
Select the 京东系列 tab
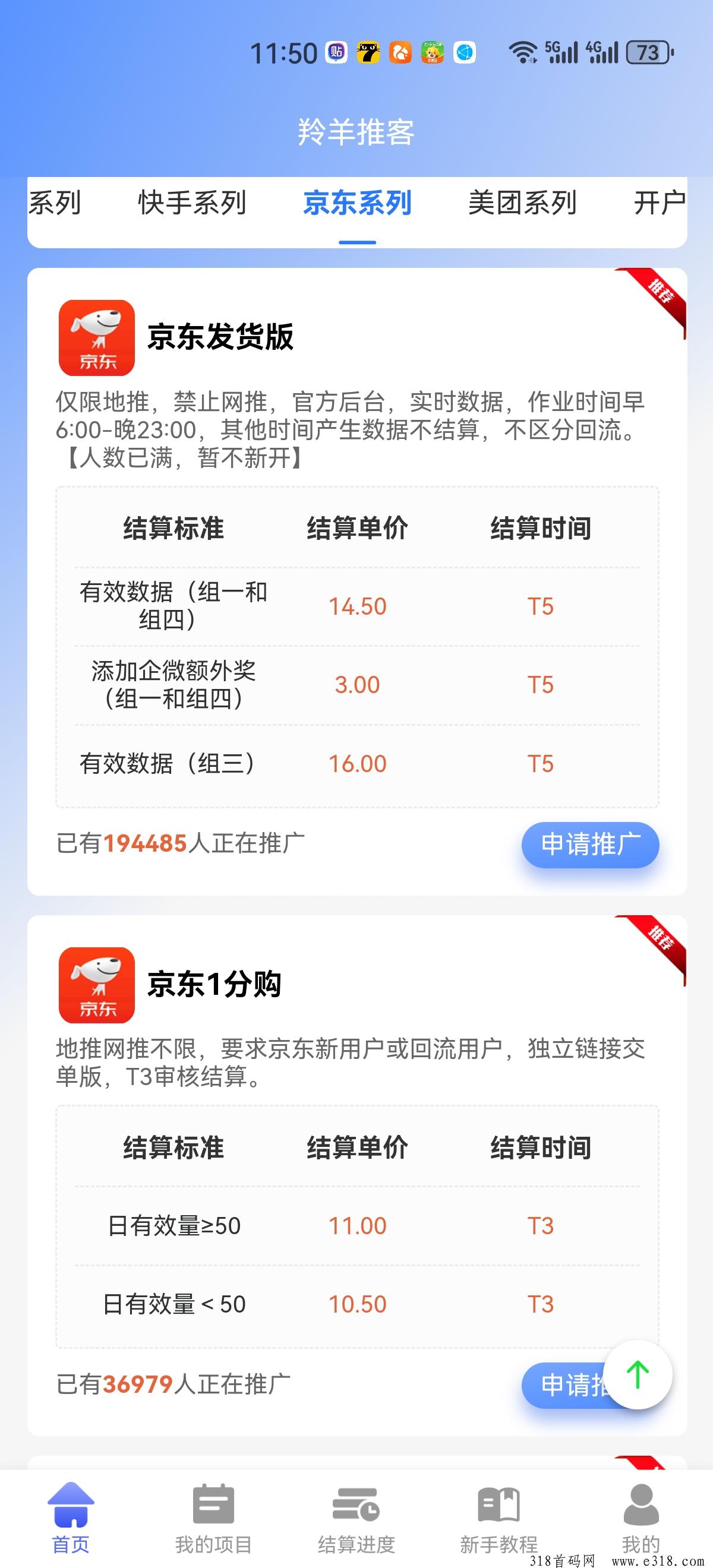358,203
